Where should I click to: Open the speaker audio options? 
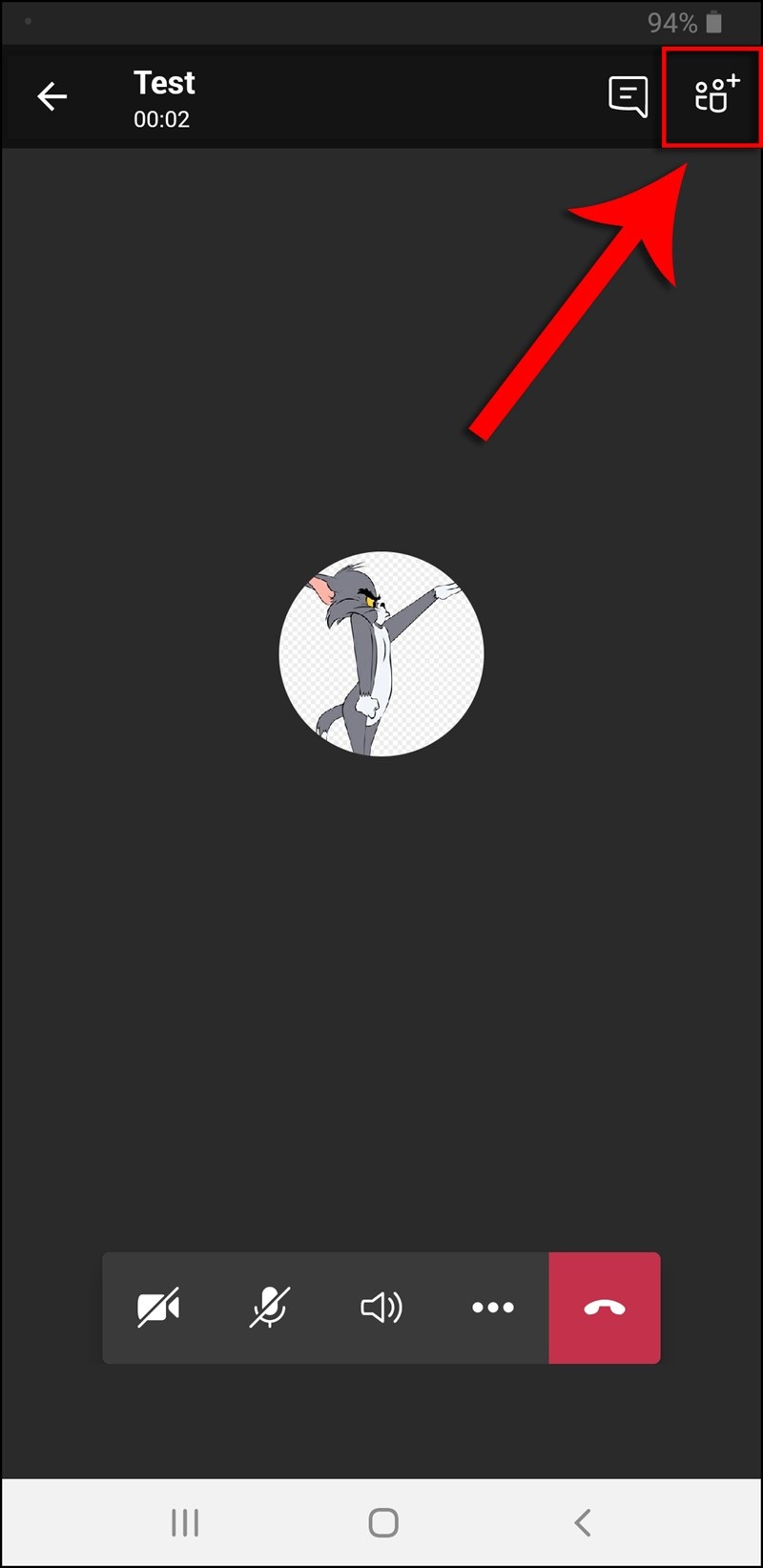tap(381, 1308)
